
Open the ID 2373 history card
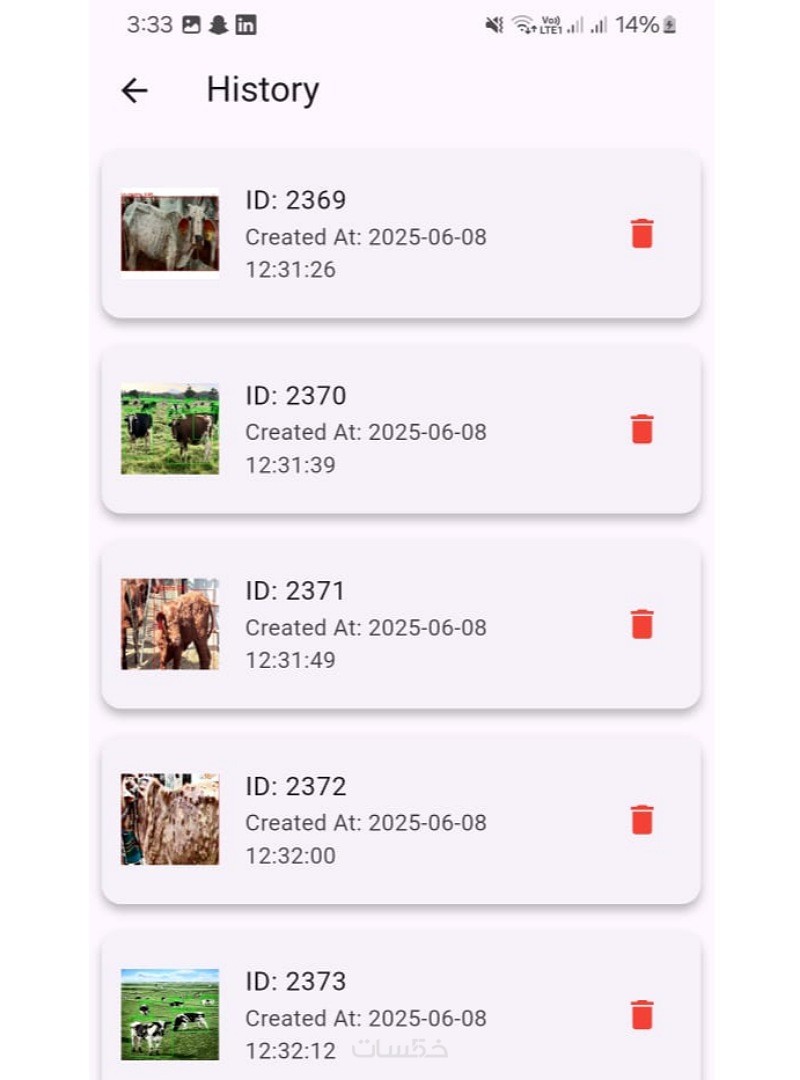click(x=400, y=1010)
